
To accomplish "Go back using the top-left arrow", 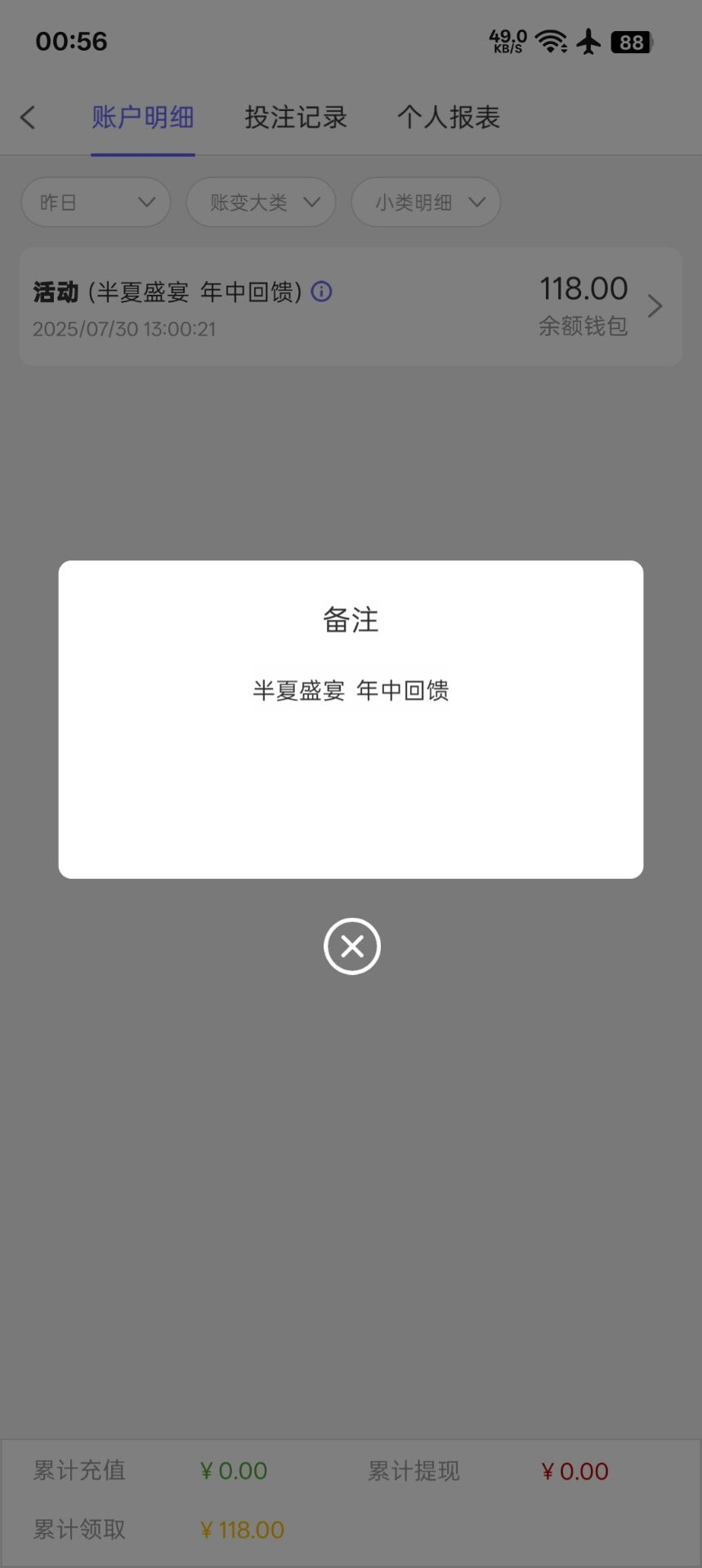I will [x=28, y=118].
